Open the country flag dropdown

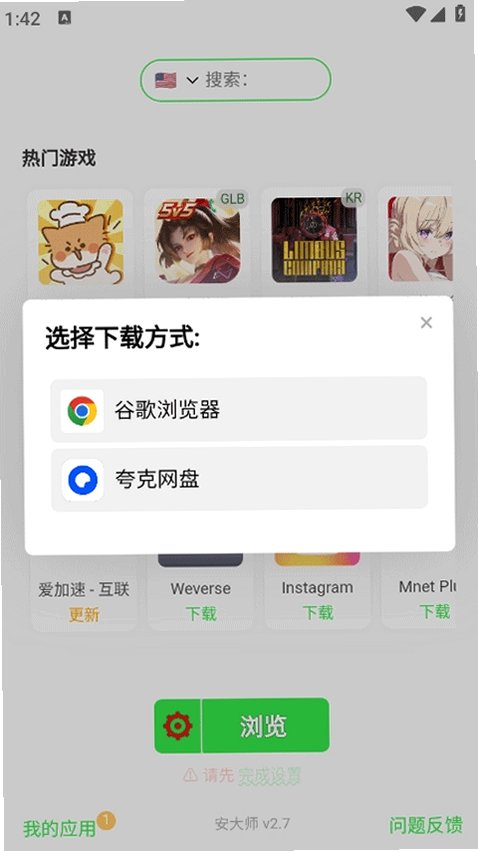tap(176, 80)
